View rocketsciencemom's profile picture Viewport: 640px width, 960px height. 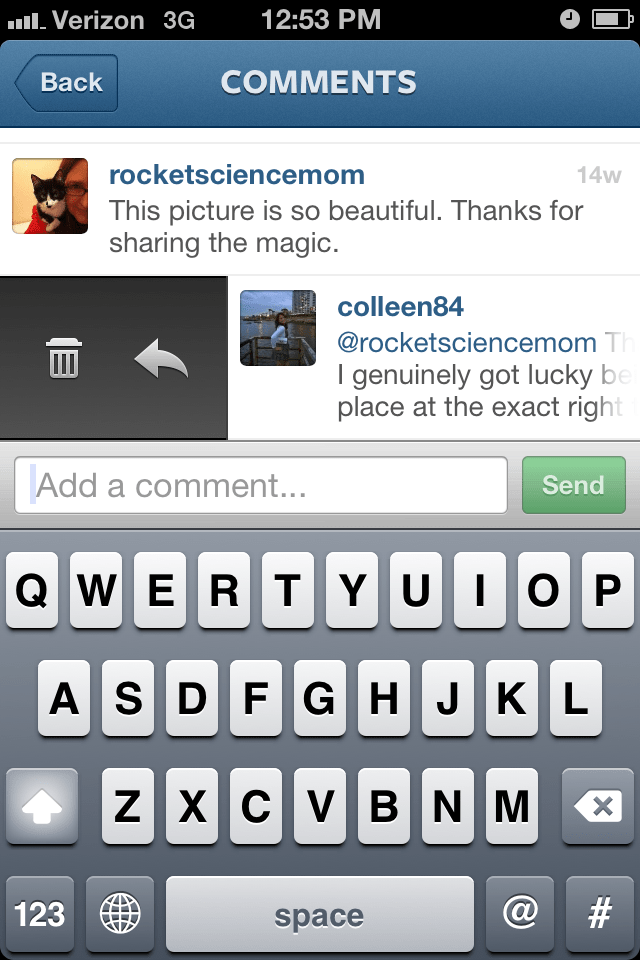[50, 196]
